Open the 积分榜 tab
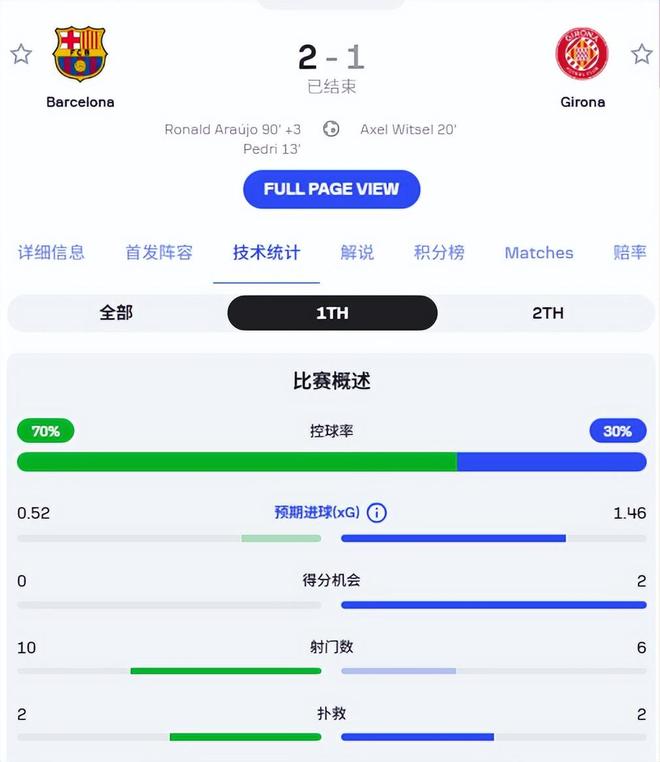This screenshot has width=660, height=762. 439,253
